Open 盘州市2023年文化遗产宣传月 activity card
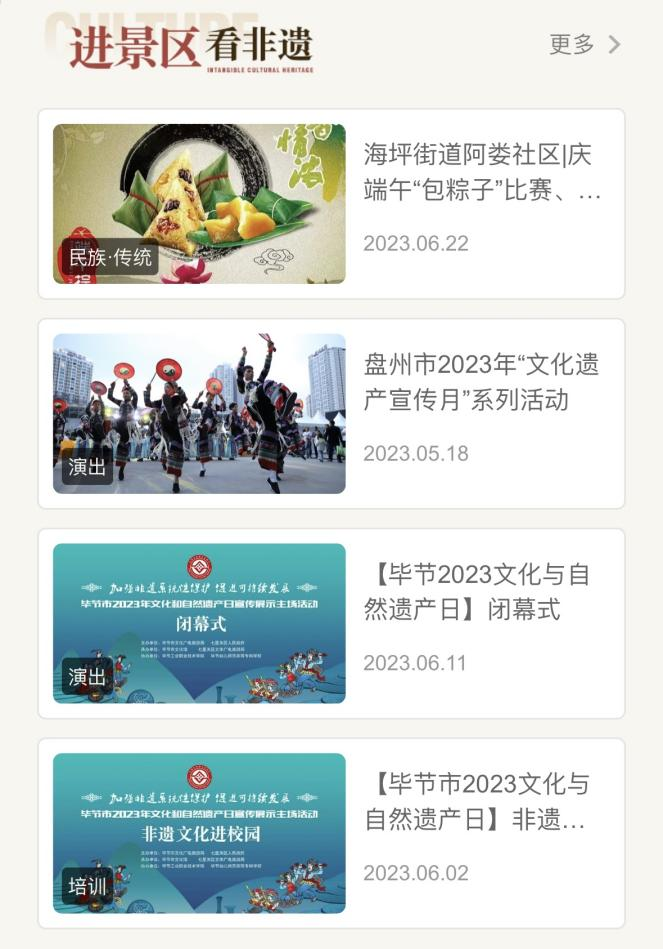The height and width of the screenshot is (949, 663). [480, 382]
